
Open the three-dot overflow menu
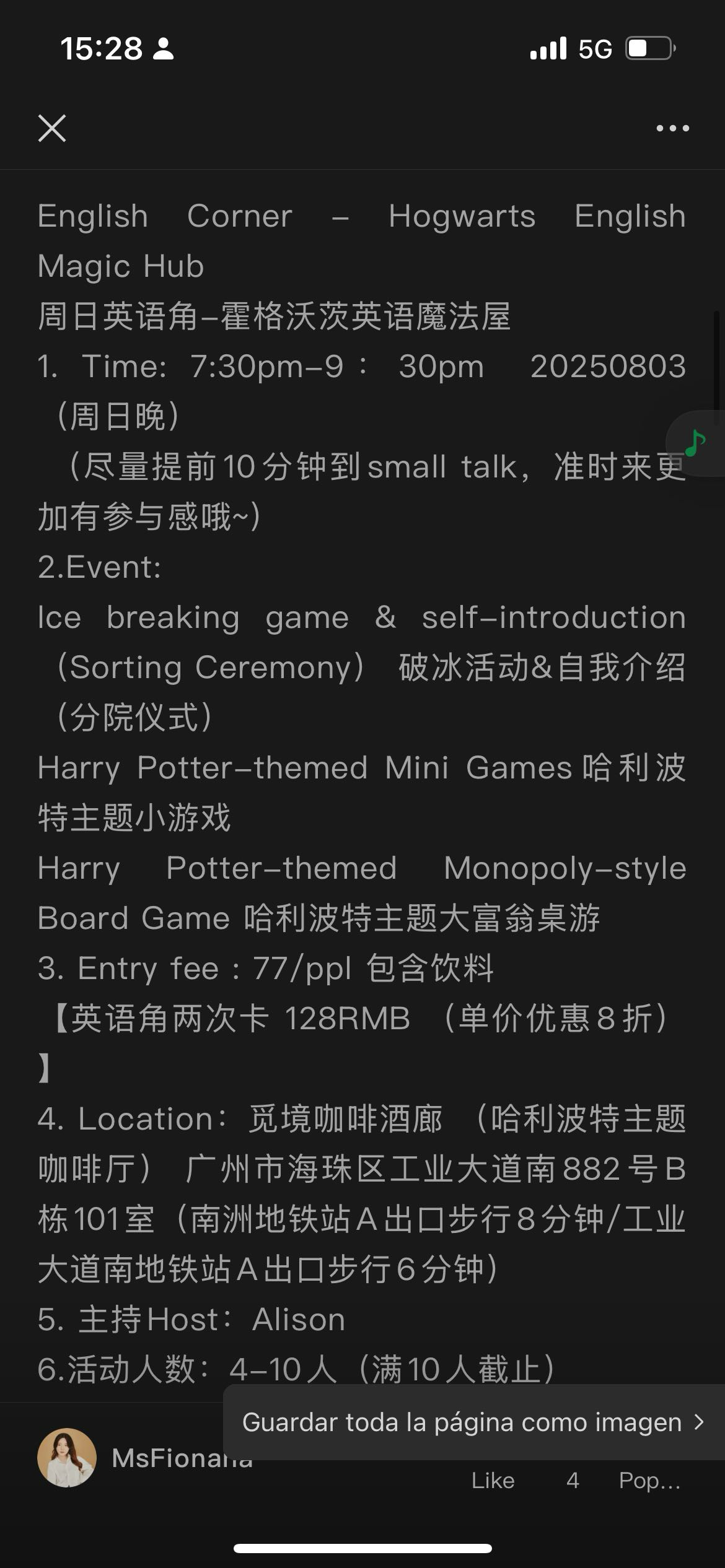[672, 128]
